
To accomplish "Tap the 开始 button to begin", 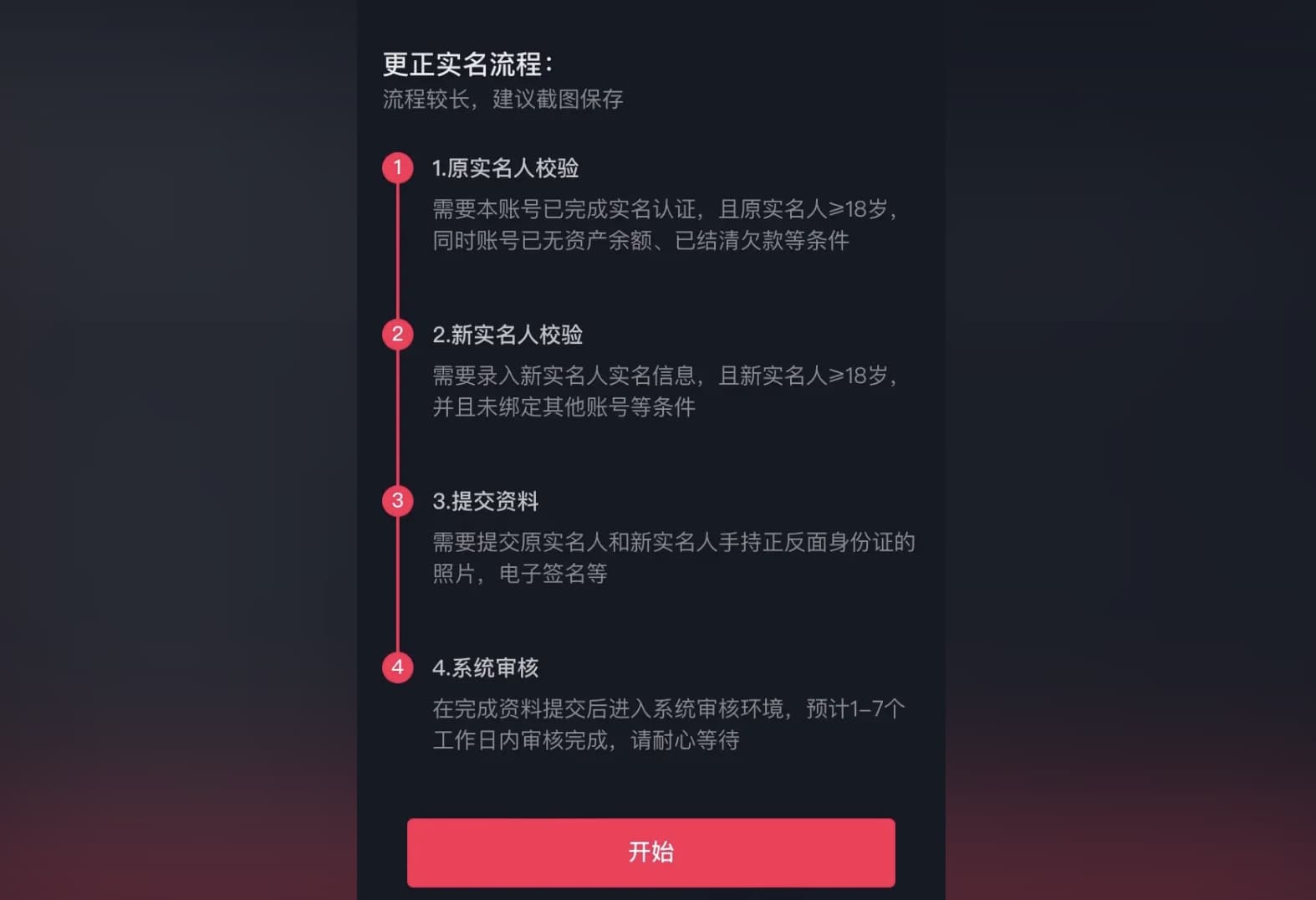I will (x=650, y=852).
